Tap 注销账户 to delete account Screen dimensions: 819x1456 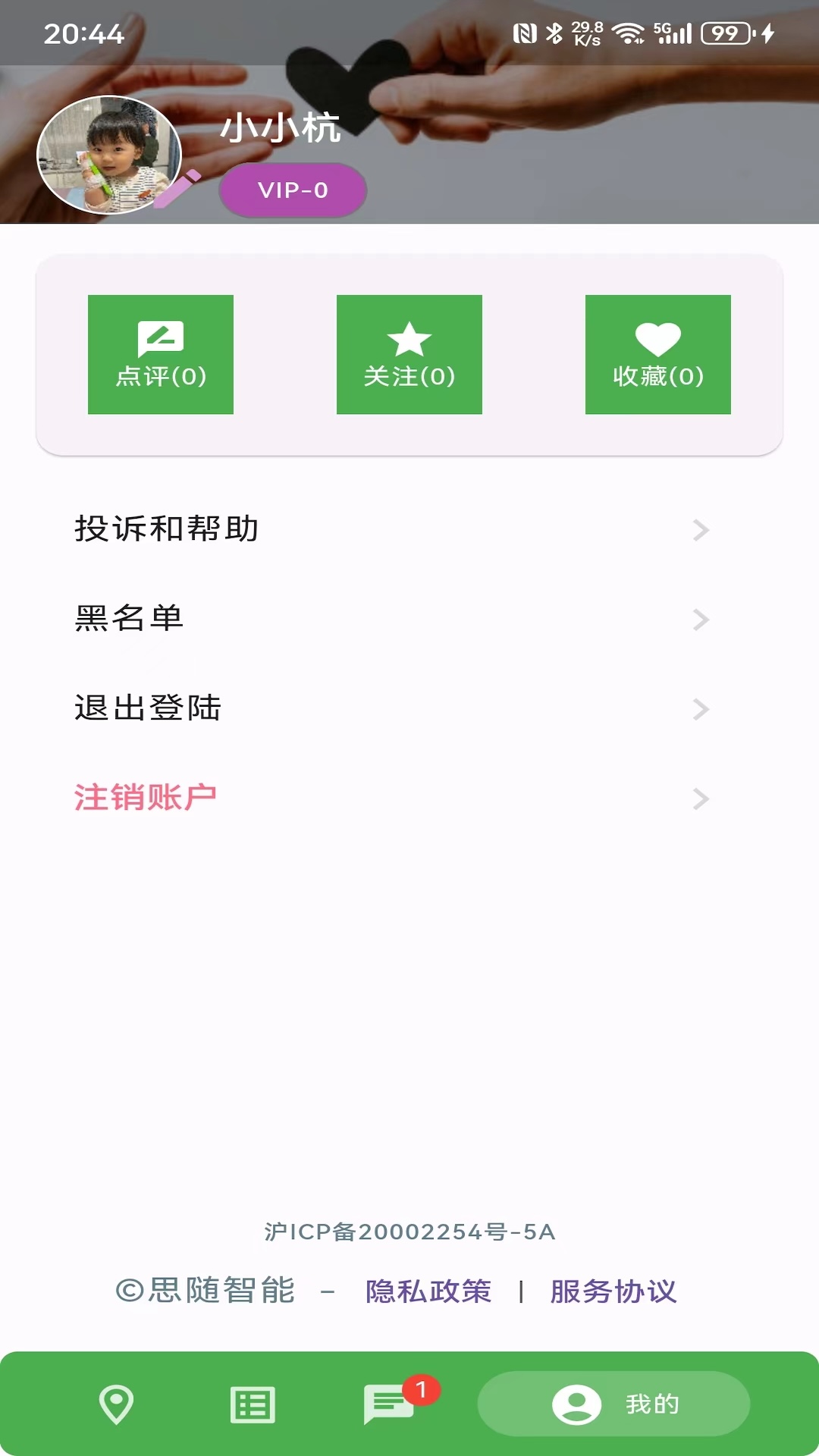pos(391,798)
